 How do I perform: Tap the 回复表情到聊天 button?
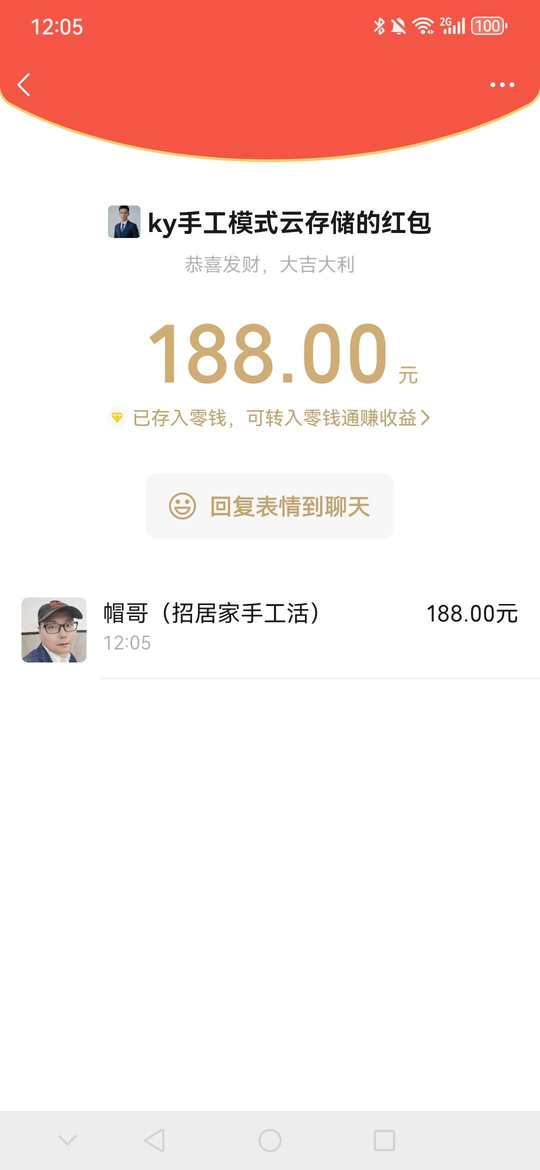(x=269, y=506)
